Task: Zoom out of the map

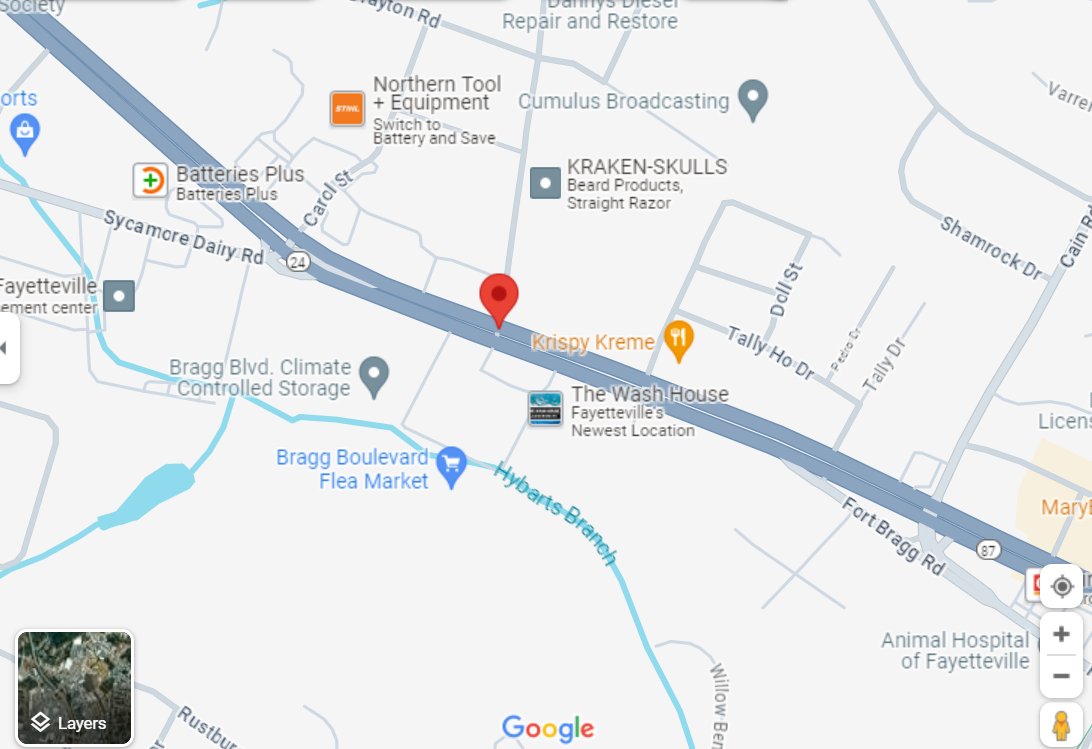Action: (x=1061, y=677)
